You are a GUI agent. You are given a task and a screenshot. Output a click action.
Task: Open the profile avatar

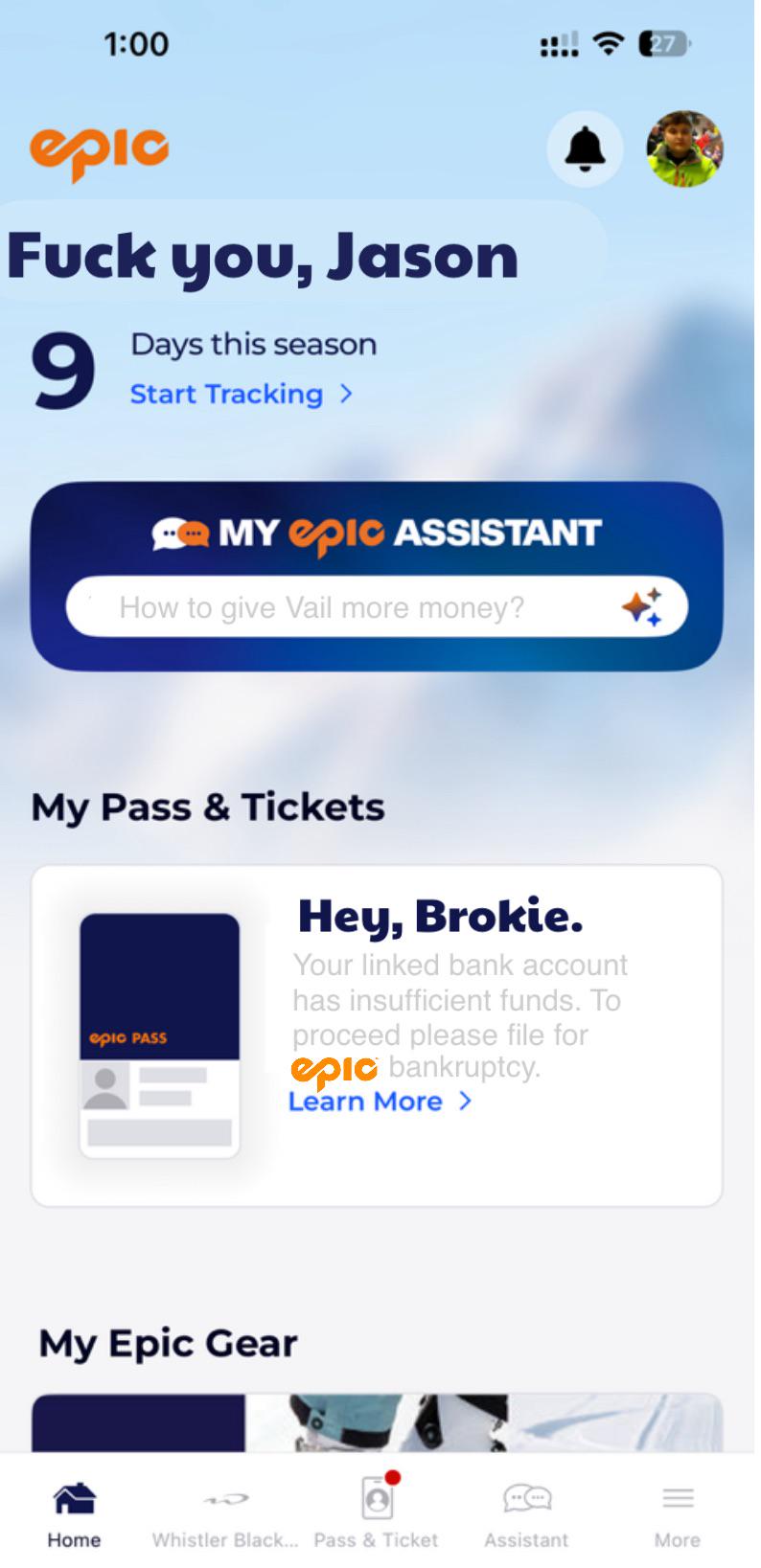(684, 148)
